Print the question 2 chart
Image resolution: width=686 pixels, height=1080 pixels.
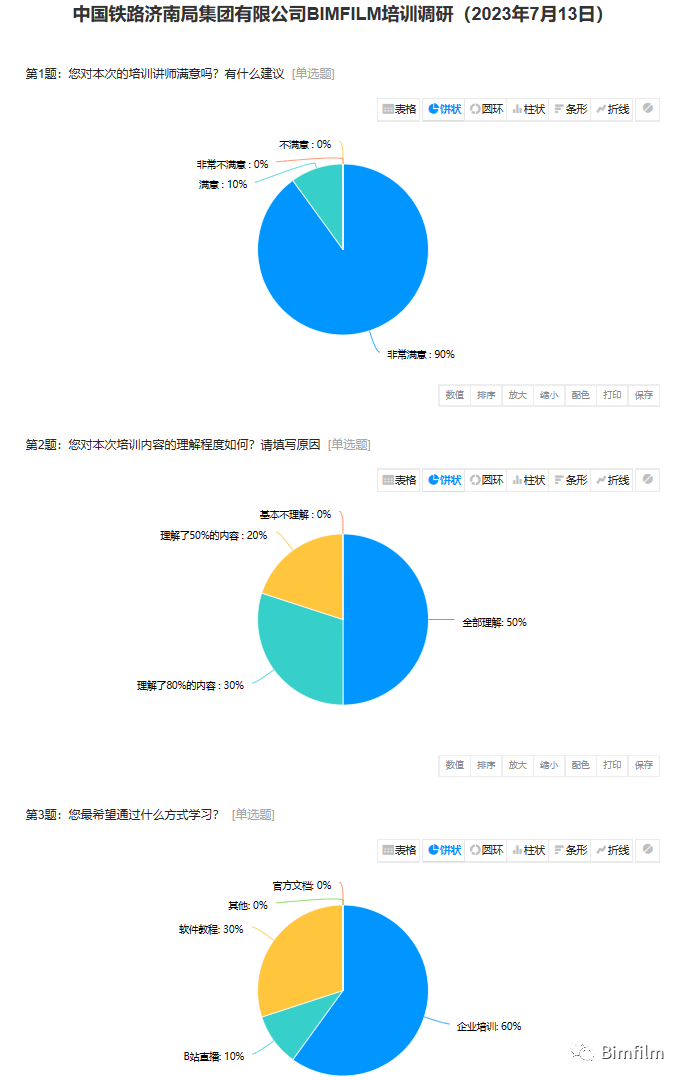tap(612, 765)
